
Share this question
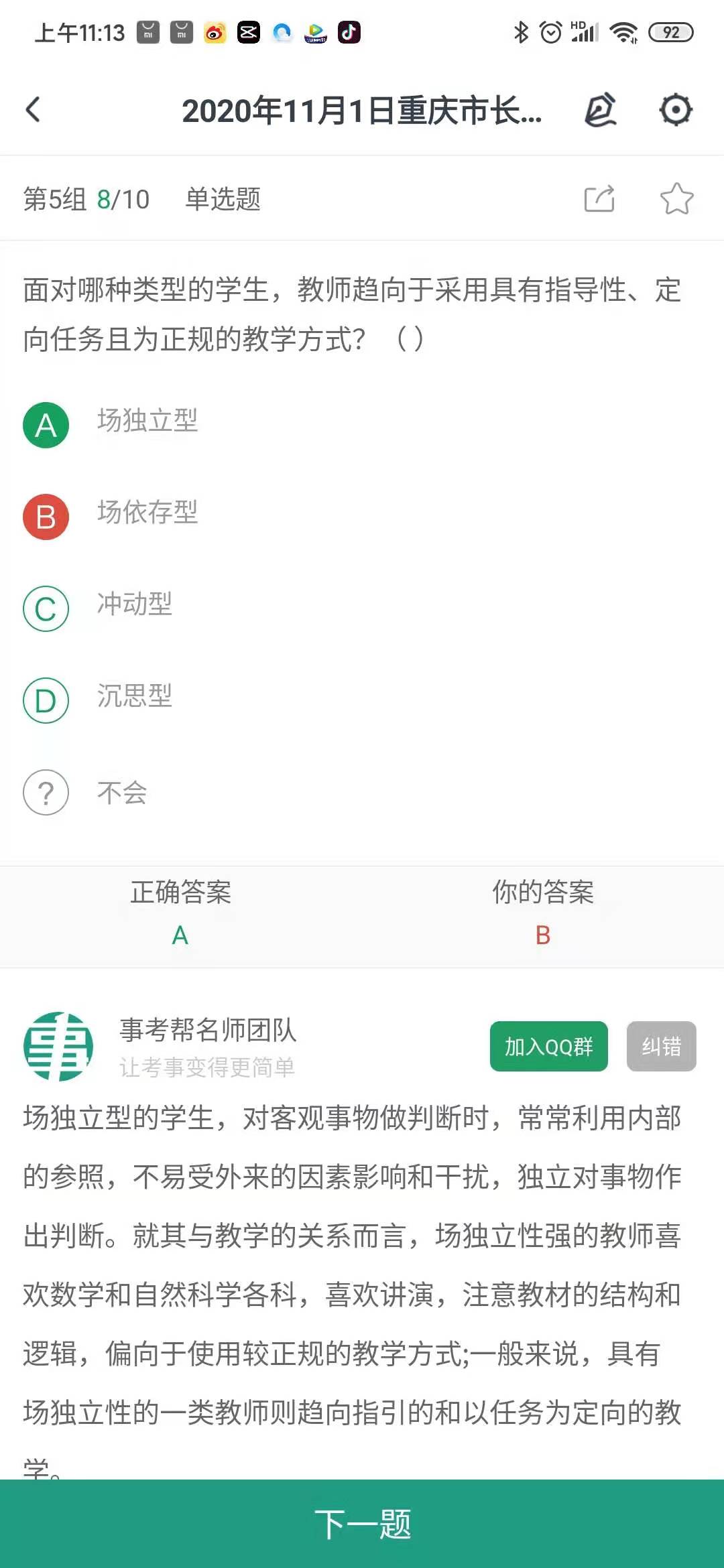(599, 198)
